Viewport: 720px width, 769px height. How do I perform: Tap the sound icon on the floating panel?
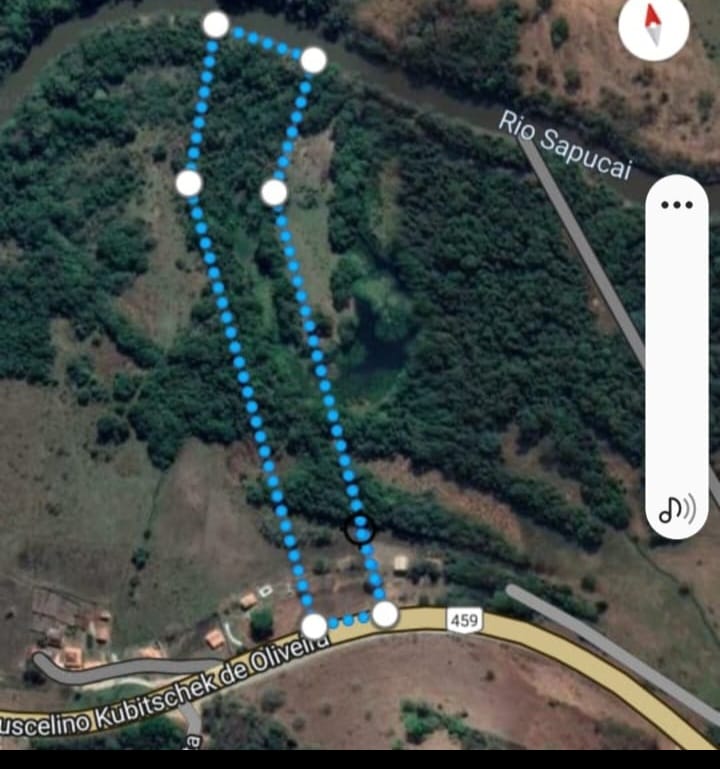(x=677, y=510)
